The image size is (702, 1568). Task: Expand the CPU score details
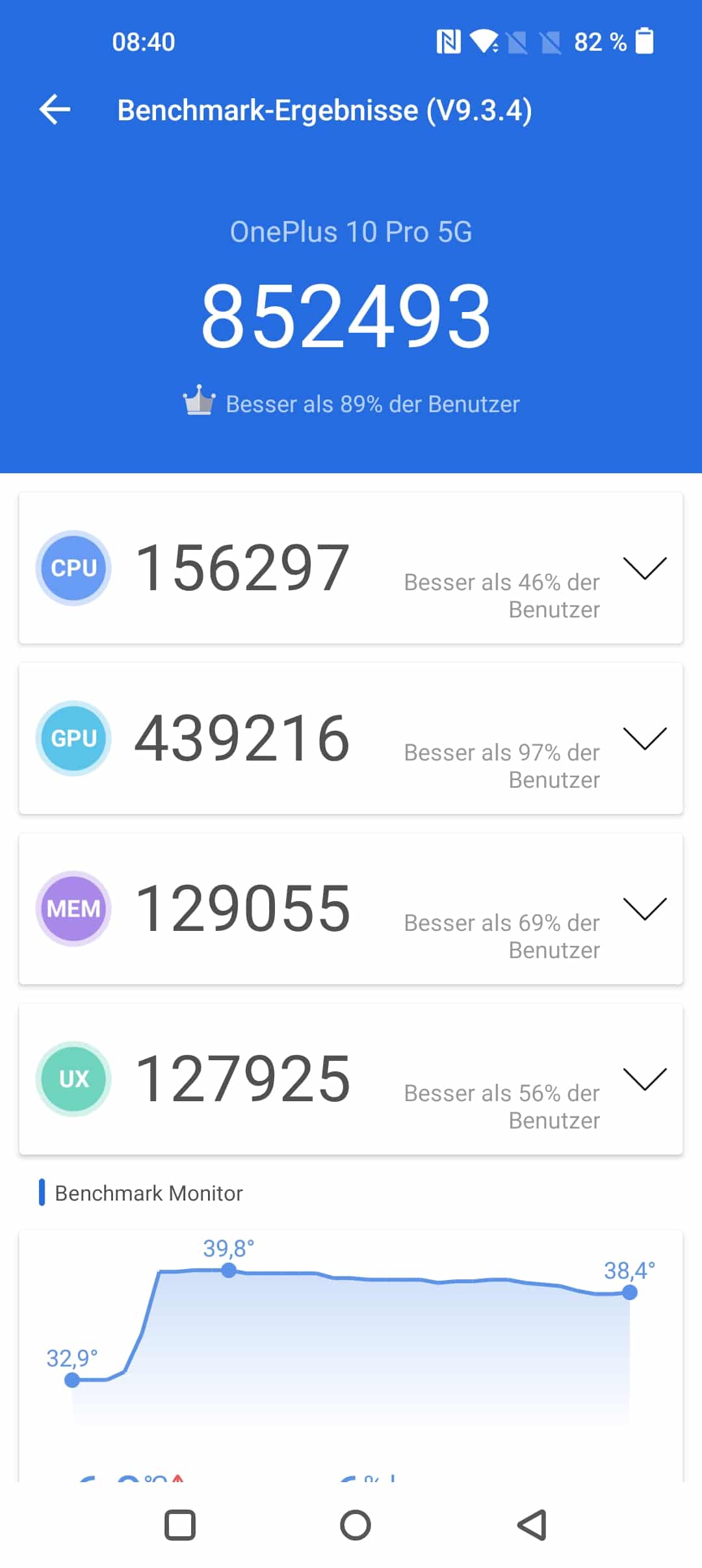coord(645,568)
